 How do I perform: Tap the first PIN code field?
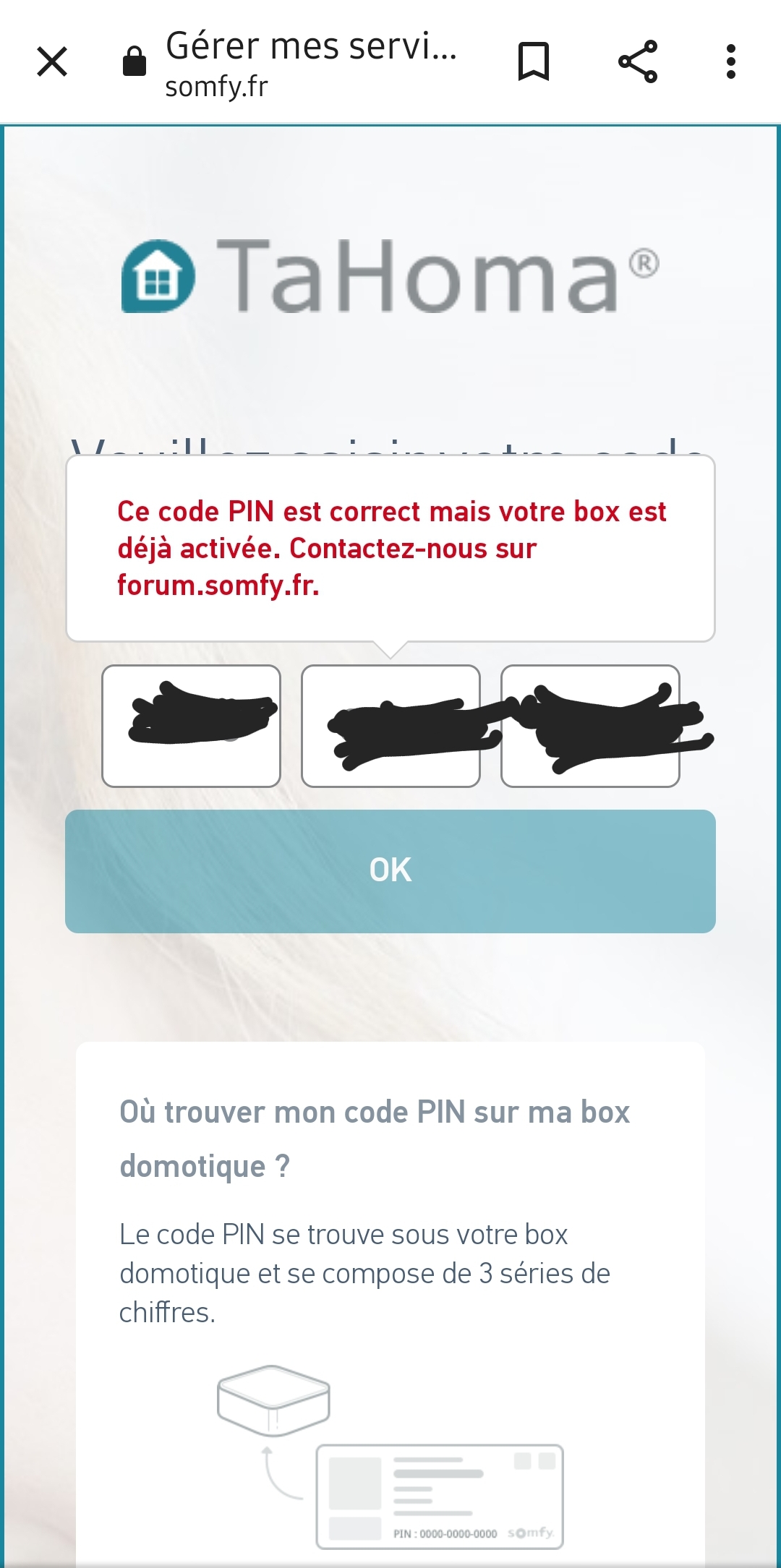click(x=191, y=726)
